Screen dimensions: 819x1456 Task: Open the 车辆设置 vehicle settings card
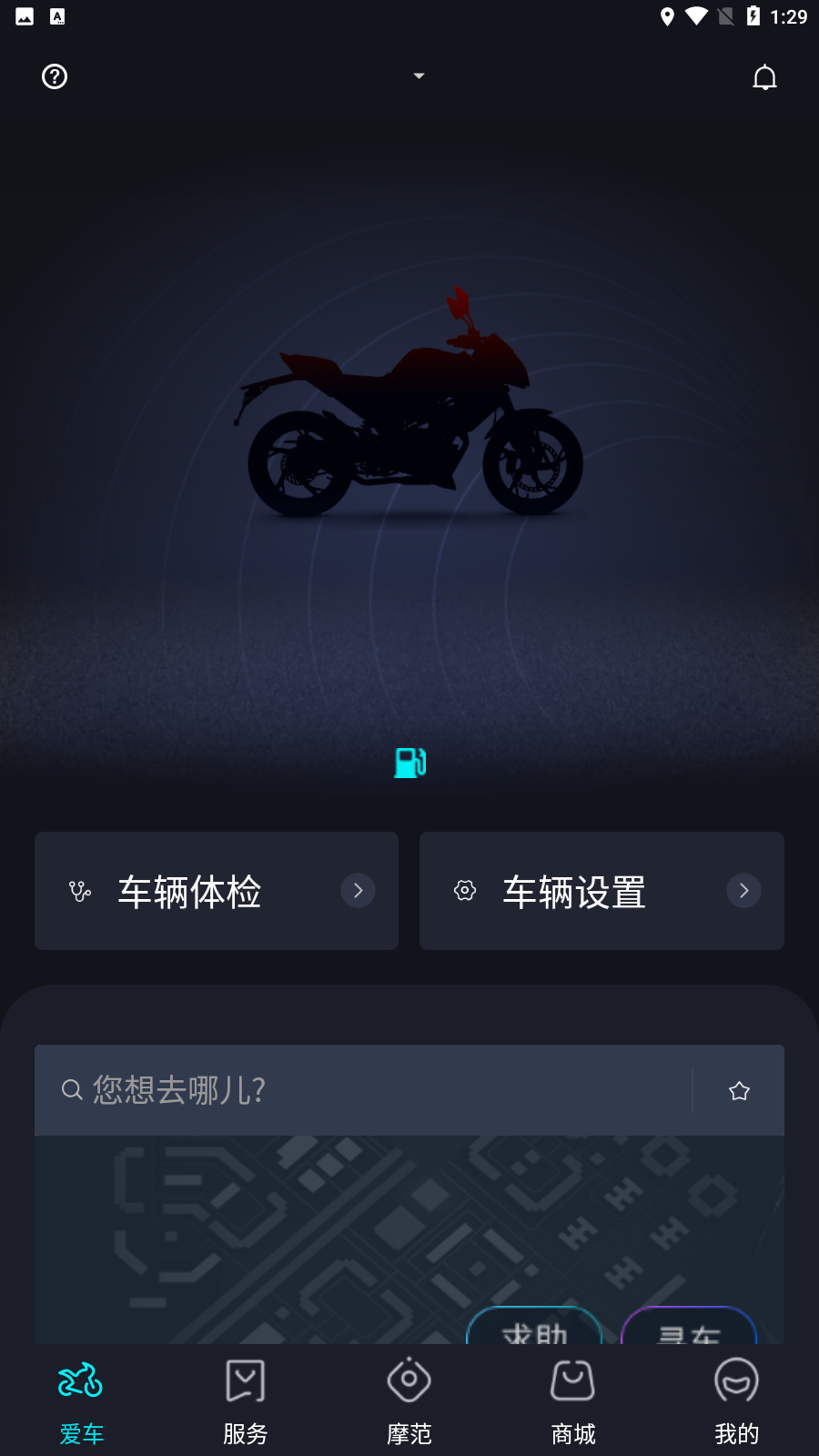[x=573, y=890]
